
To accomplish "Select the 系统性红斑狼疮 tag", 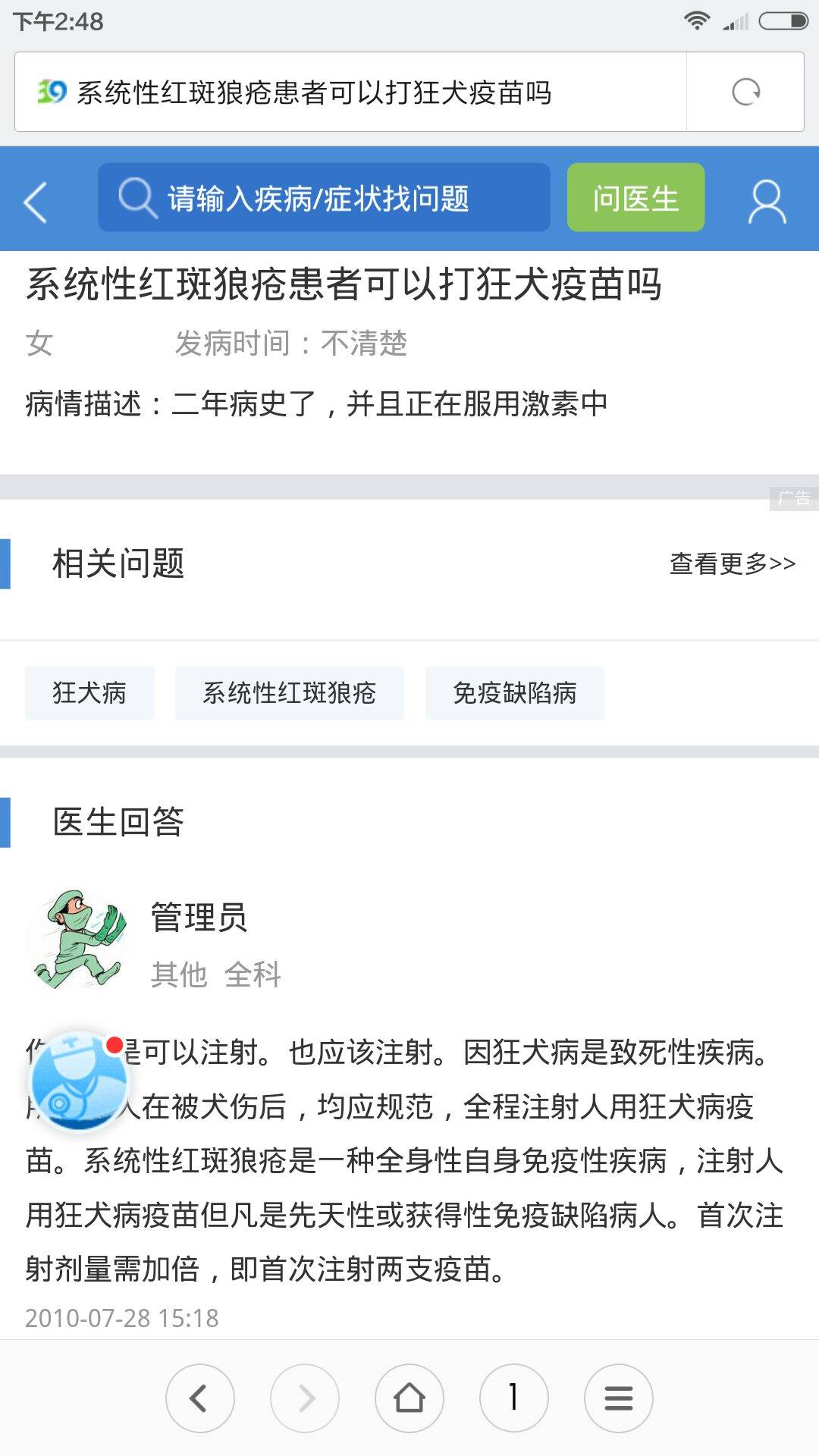I will point(289,693).
